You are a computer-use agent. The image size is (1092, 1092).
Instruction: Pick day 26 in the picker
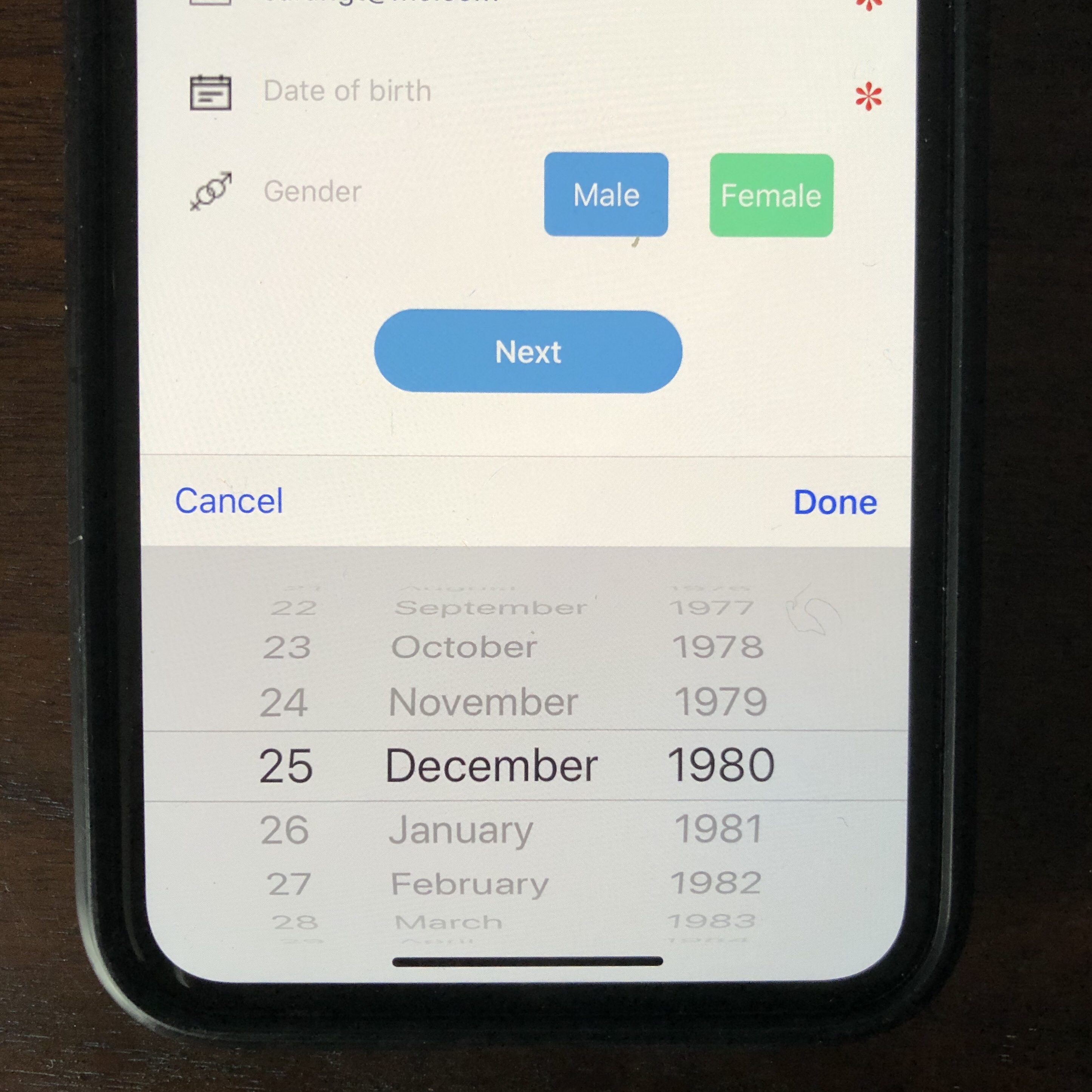tap(284, 830)
